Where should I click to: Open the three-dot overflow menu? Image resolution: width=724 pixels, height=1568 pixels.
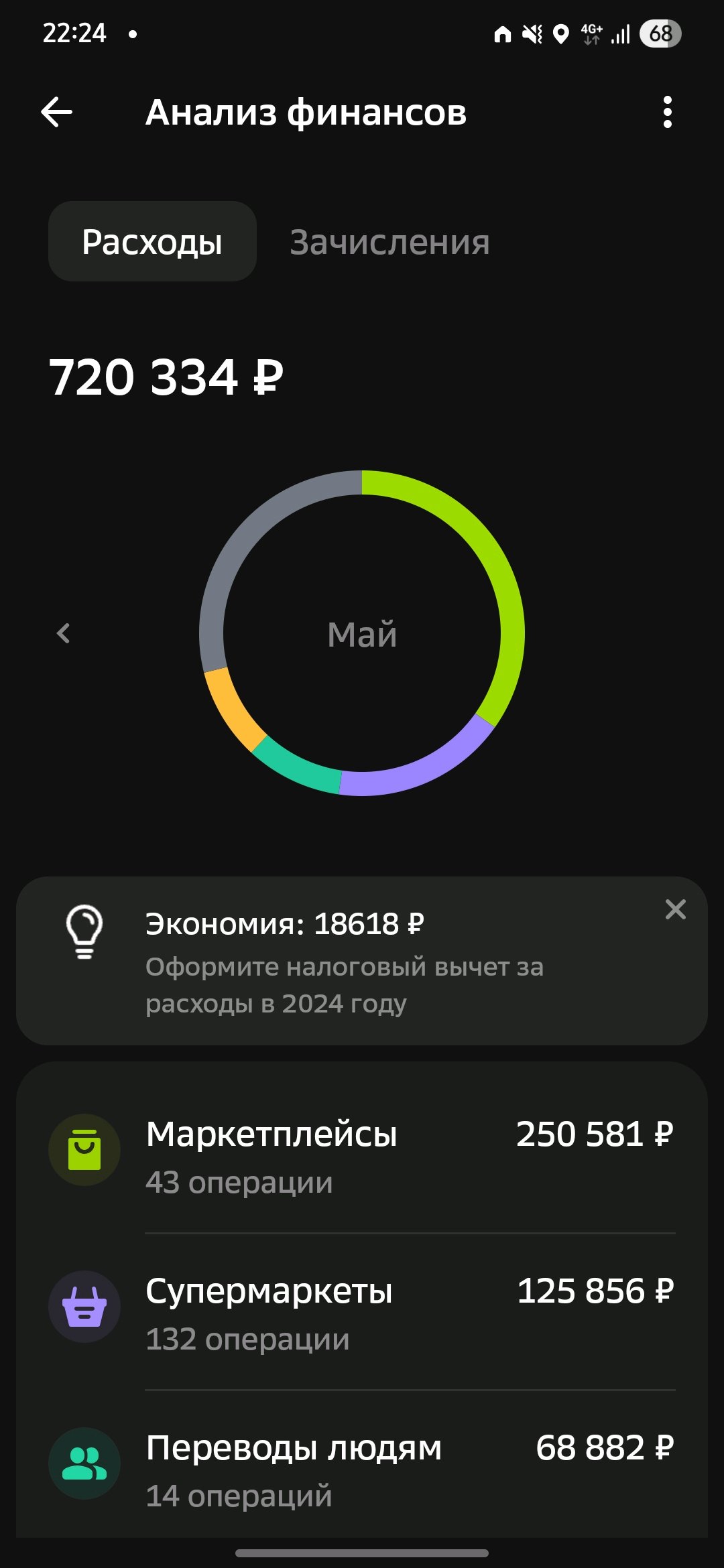[667, 112]
